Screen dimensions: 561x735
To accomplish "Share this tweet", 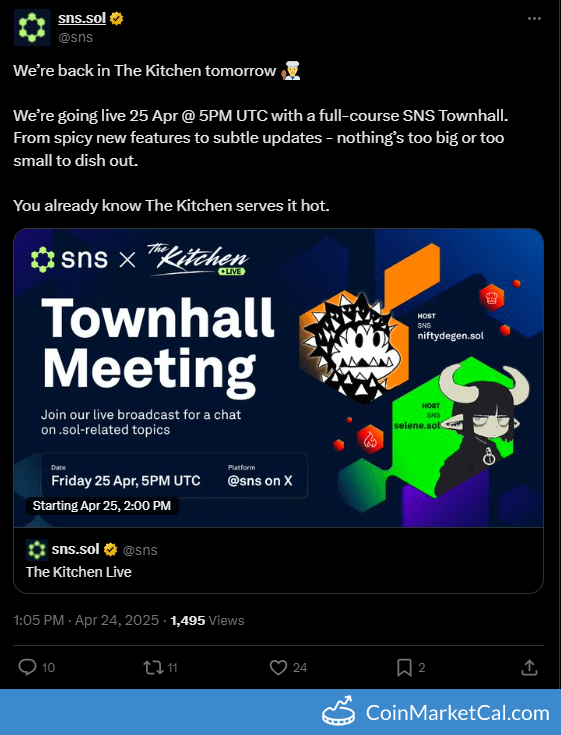I will click(529, 667).
